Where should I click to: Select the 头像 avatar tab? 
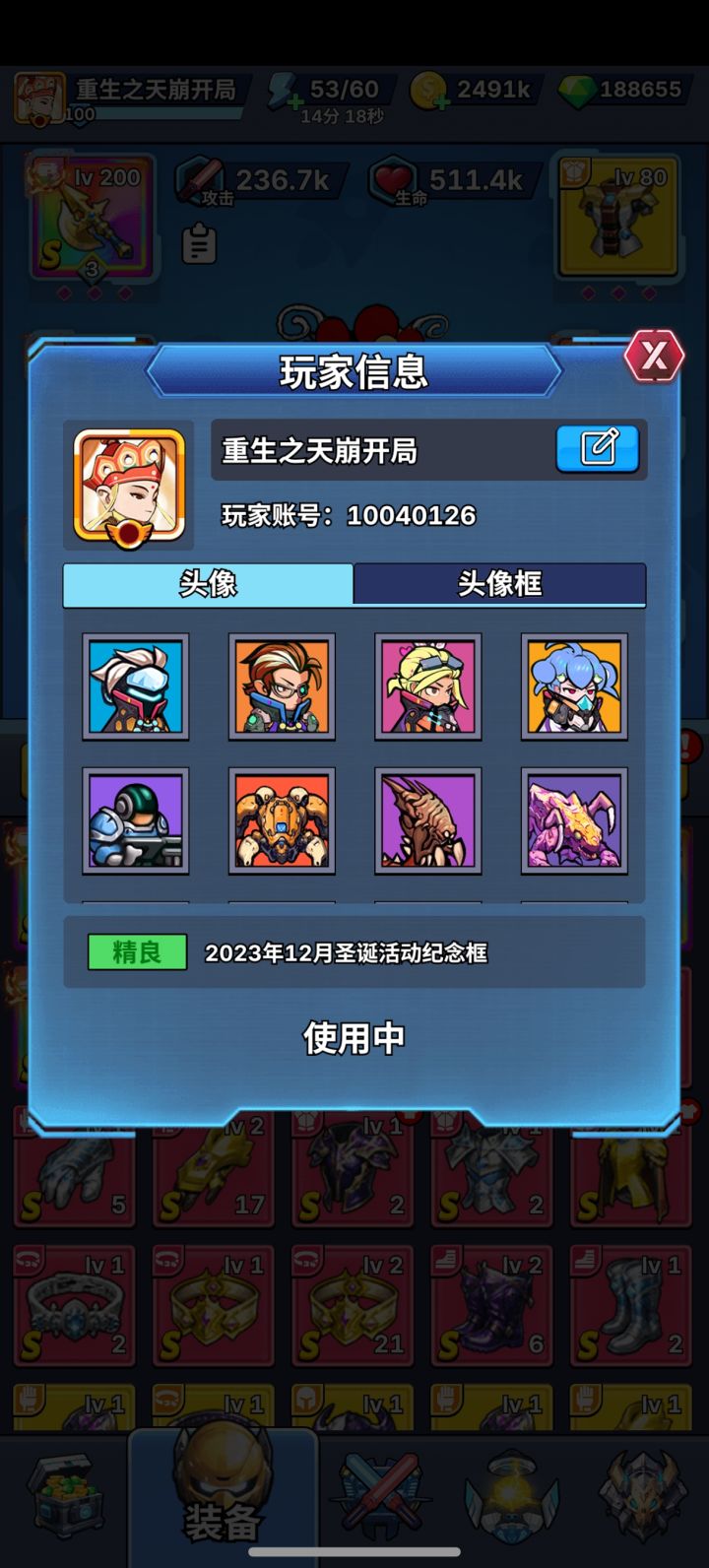pyautogui.click(x=209, y=584)
